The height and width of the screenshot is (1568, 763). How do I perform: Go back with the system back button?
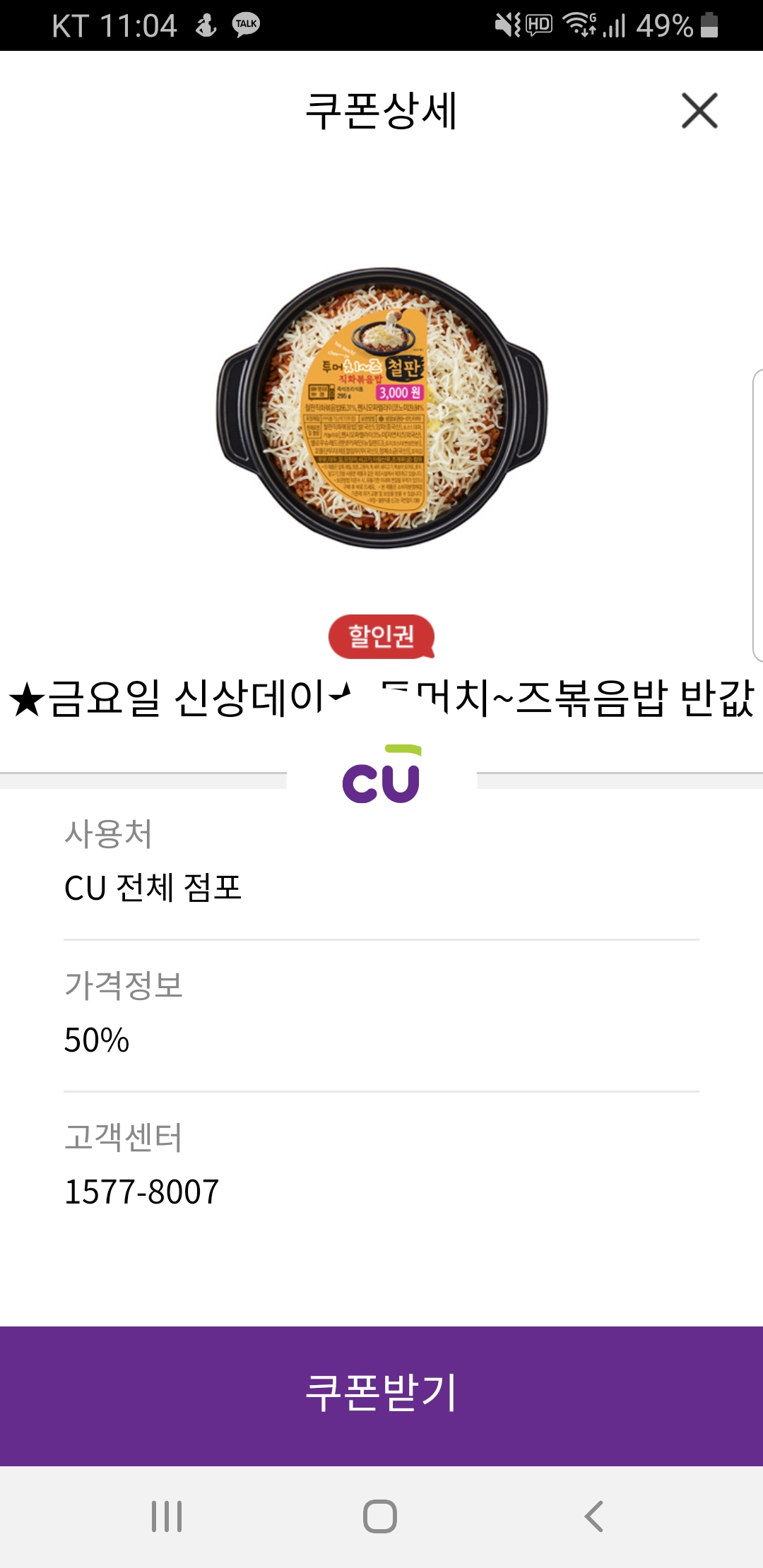594,1516
